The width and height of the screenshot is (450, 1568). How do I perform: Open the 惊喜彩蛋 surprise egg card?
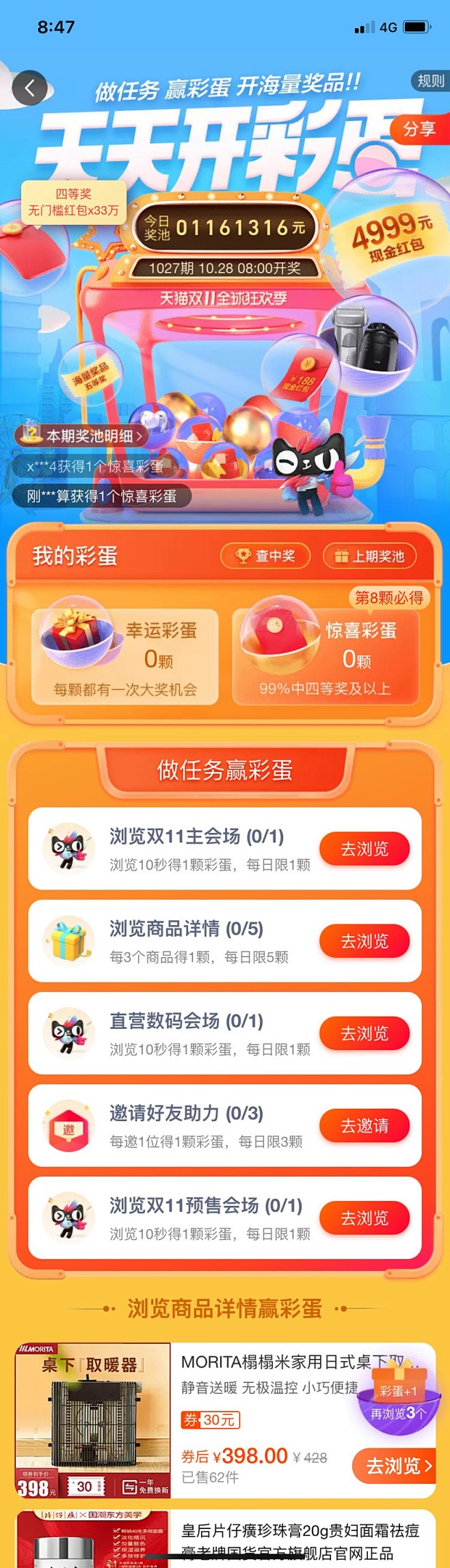point(326,657)
